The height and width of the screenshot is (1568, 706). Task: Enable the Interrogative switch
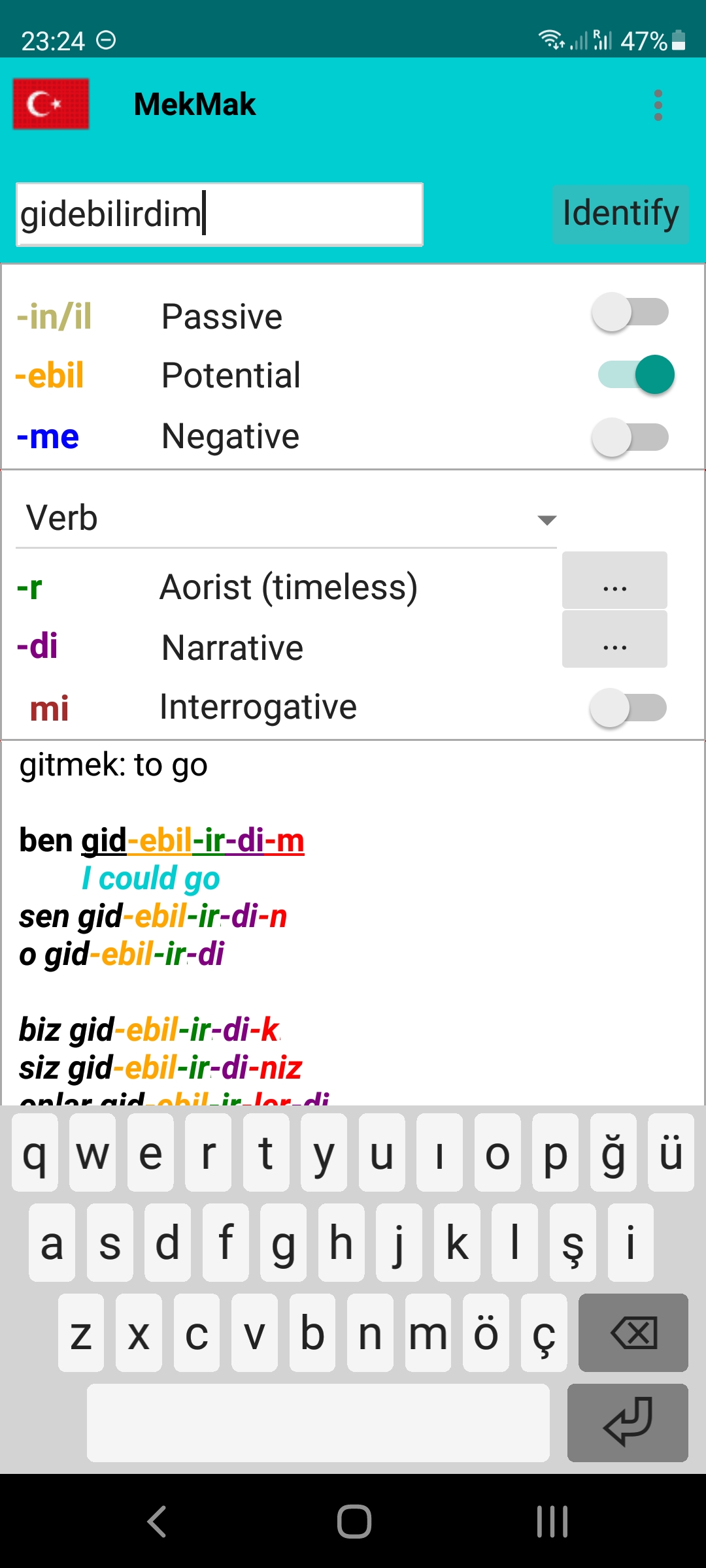[628, 708]
